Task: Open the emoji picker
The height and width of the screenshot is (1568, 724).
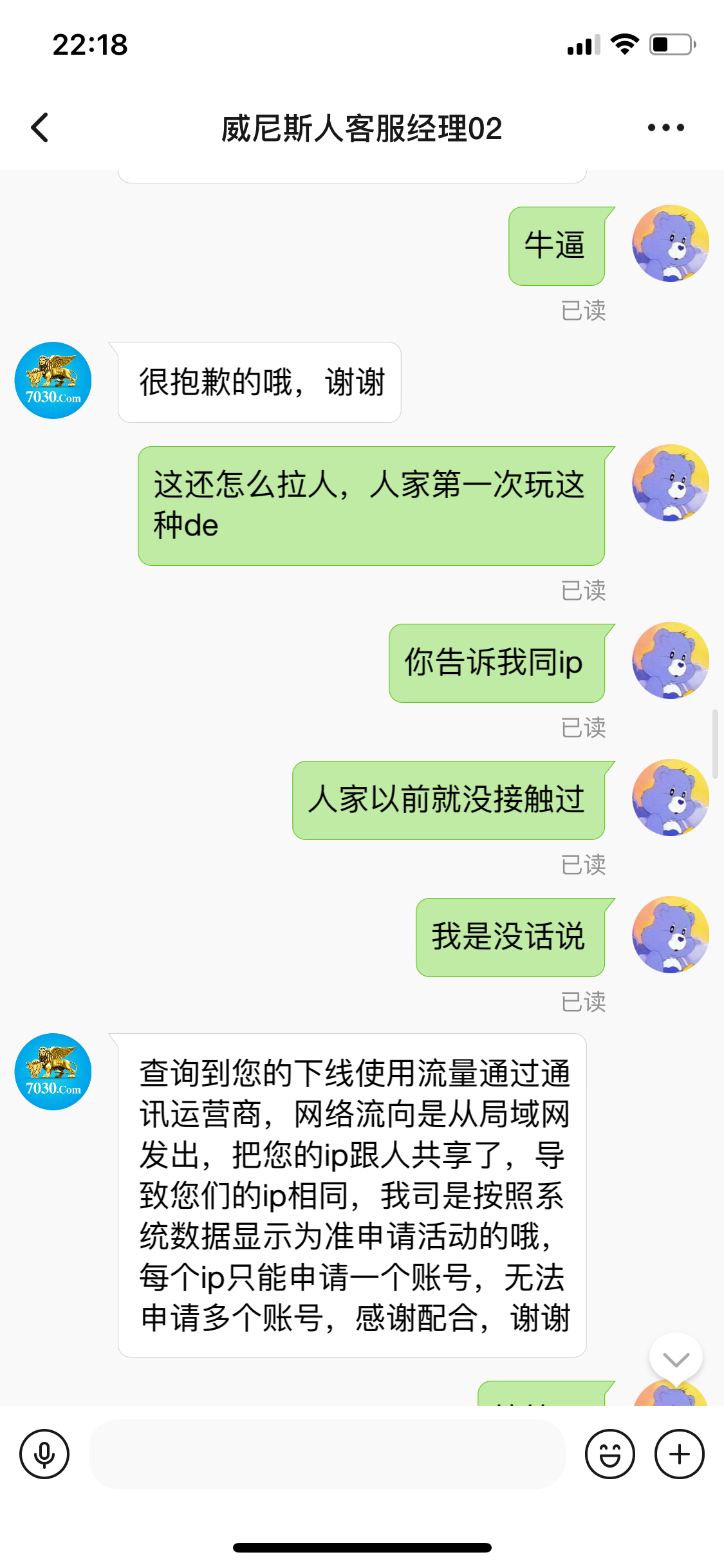Action: [609, 1454]
